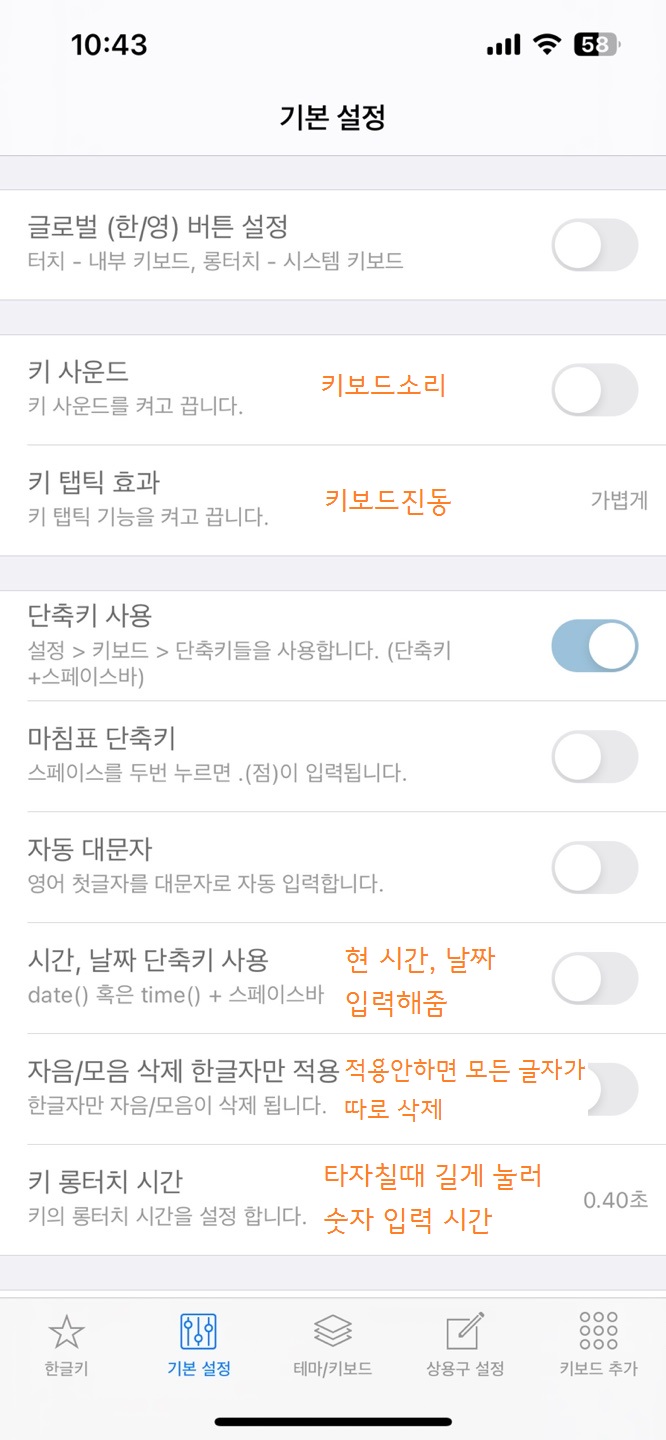Turn on 자동 대문자 switch

(x=594, y=867)
